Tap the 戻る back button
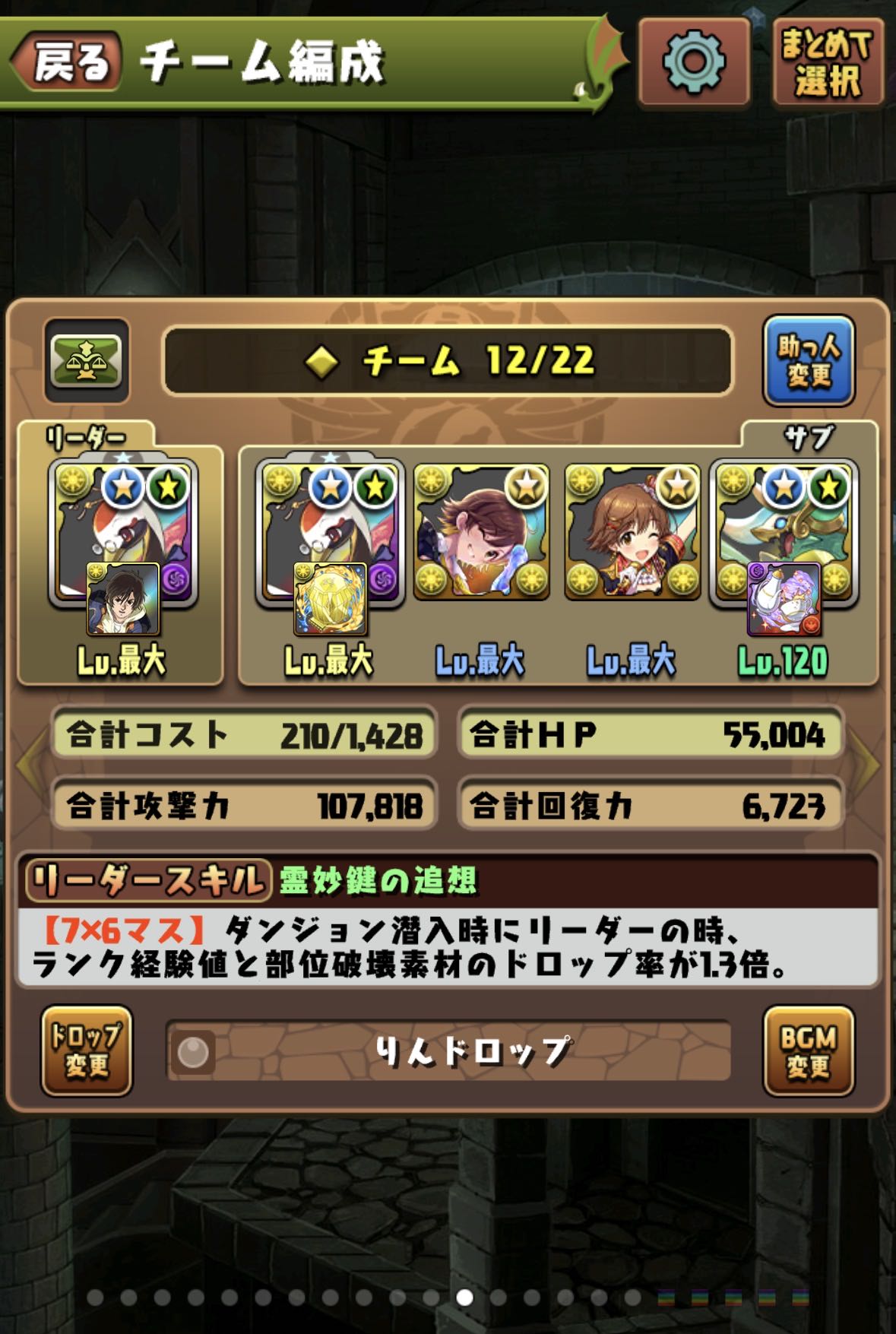The image size is (896, 1334). (x=67, y=62)
